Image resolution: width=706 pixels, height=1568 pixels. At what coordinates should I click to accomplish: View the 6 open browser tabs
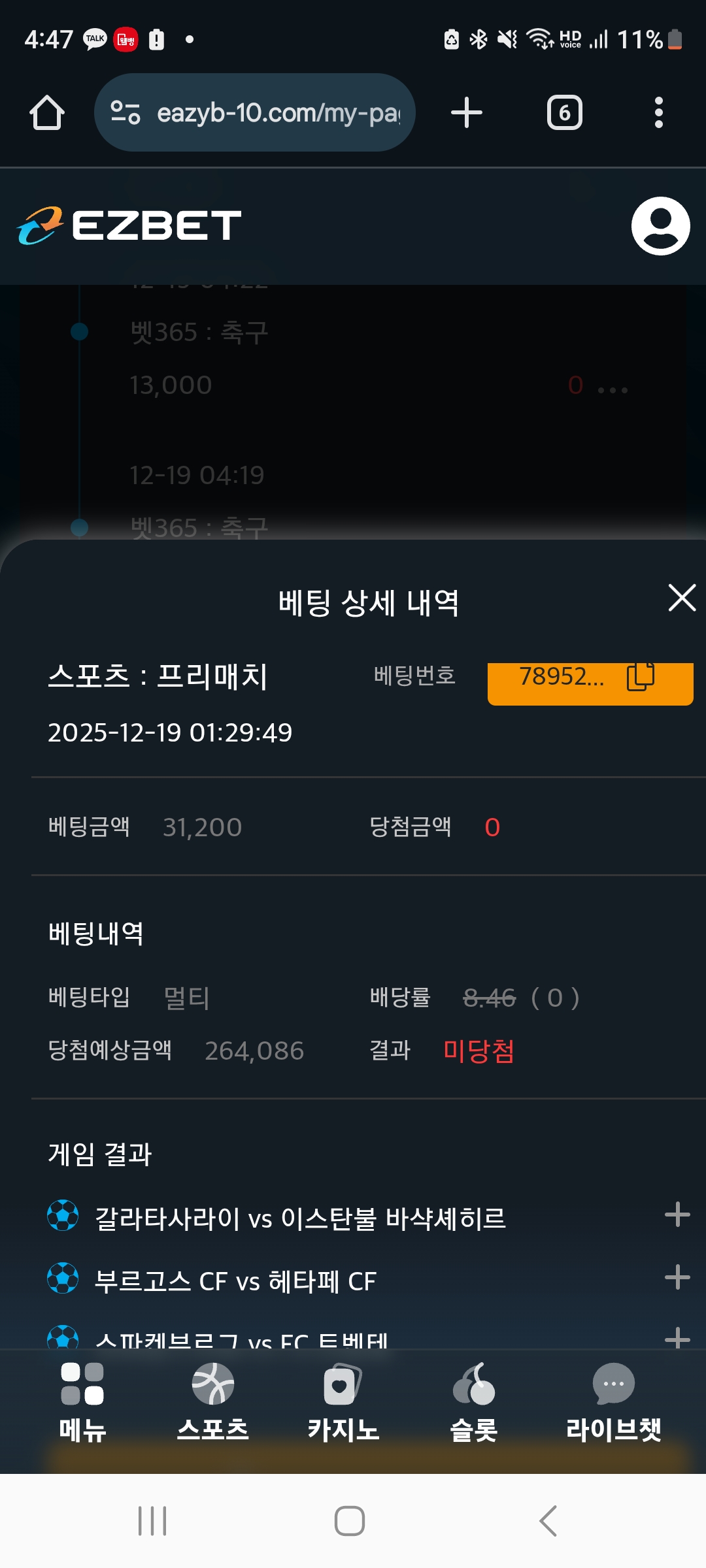pyautogui.click(x=564, y=113)
